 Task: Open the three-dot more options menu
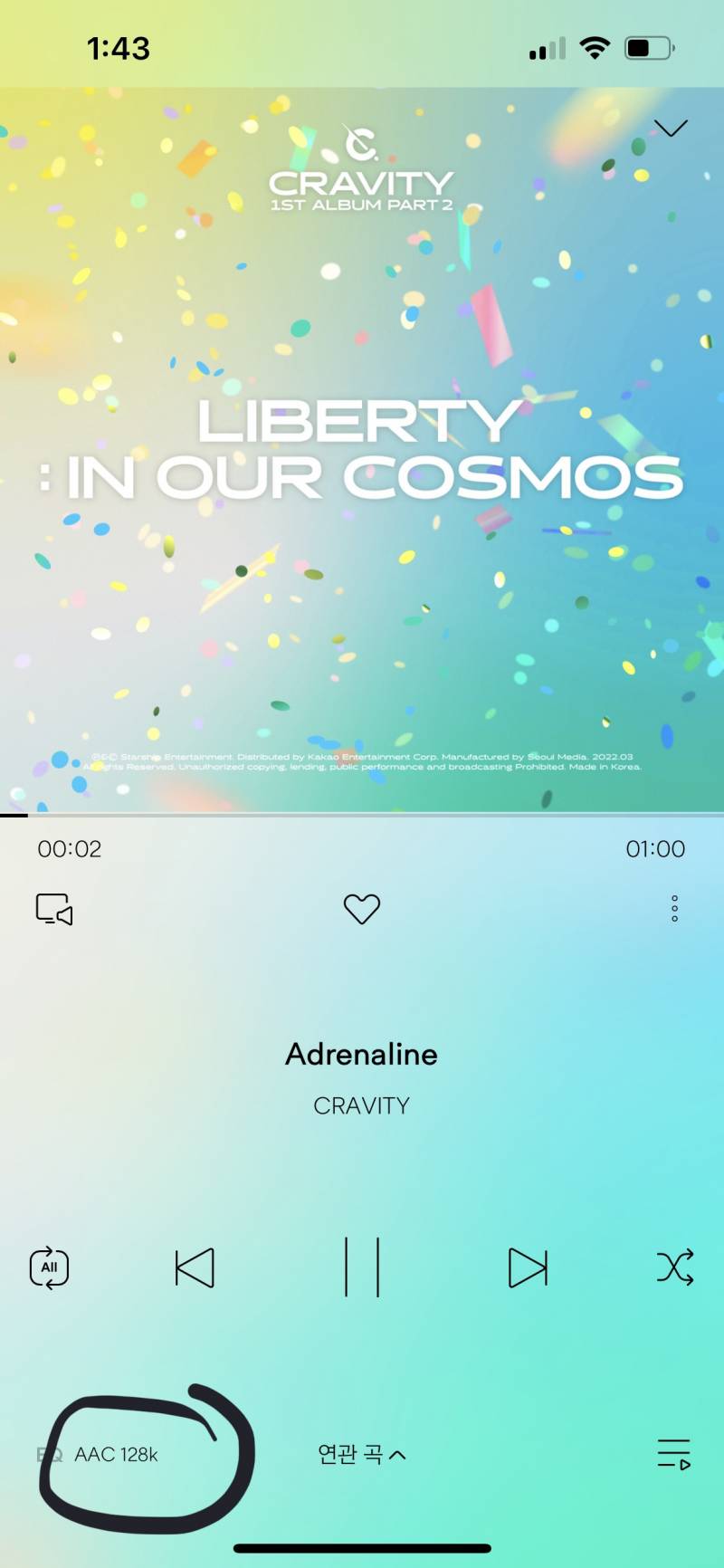(674, 908)
